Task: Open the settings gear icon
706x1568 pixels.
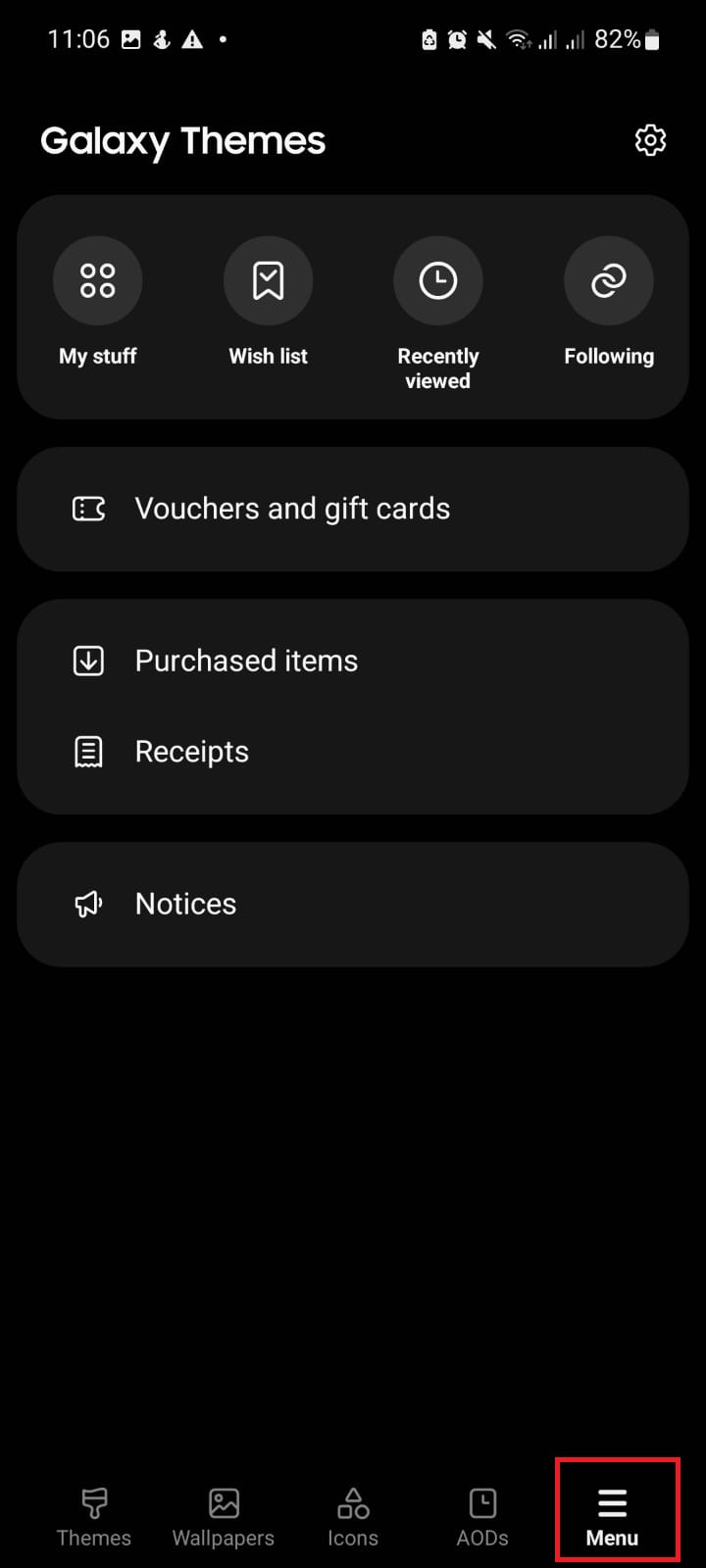Action: tap(650, 140)
